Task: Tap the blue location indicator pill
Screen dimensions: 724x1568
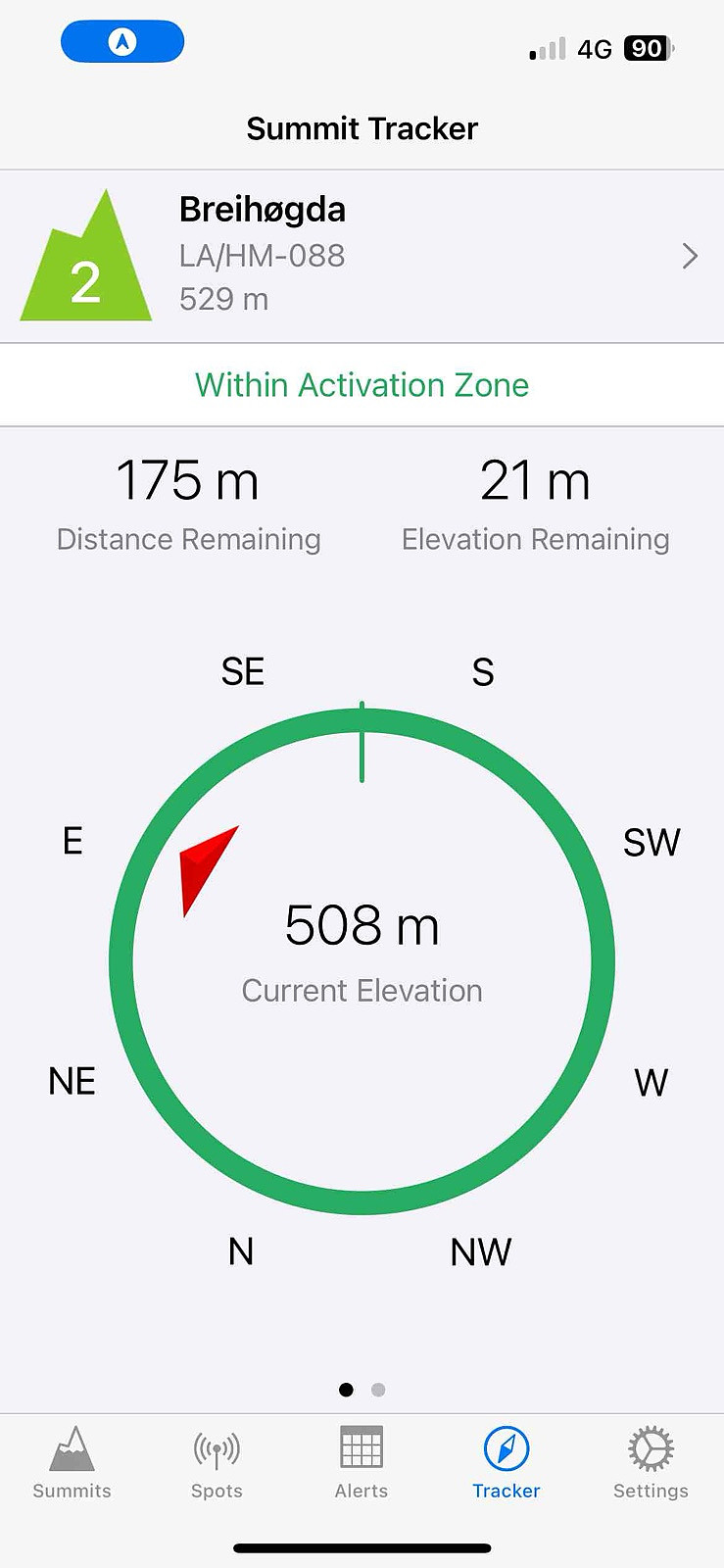Action: click(x=122, y=41)
